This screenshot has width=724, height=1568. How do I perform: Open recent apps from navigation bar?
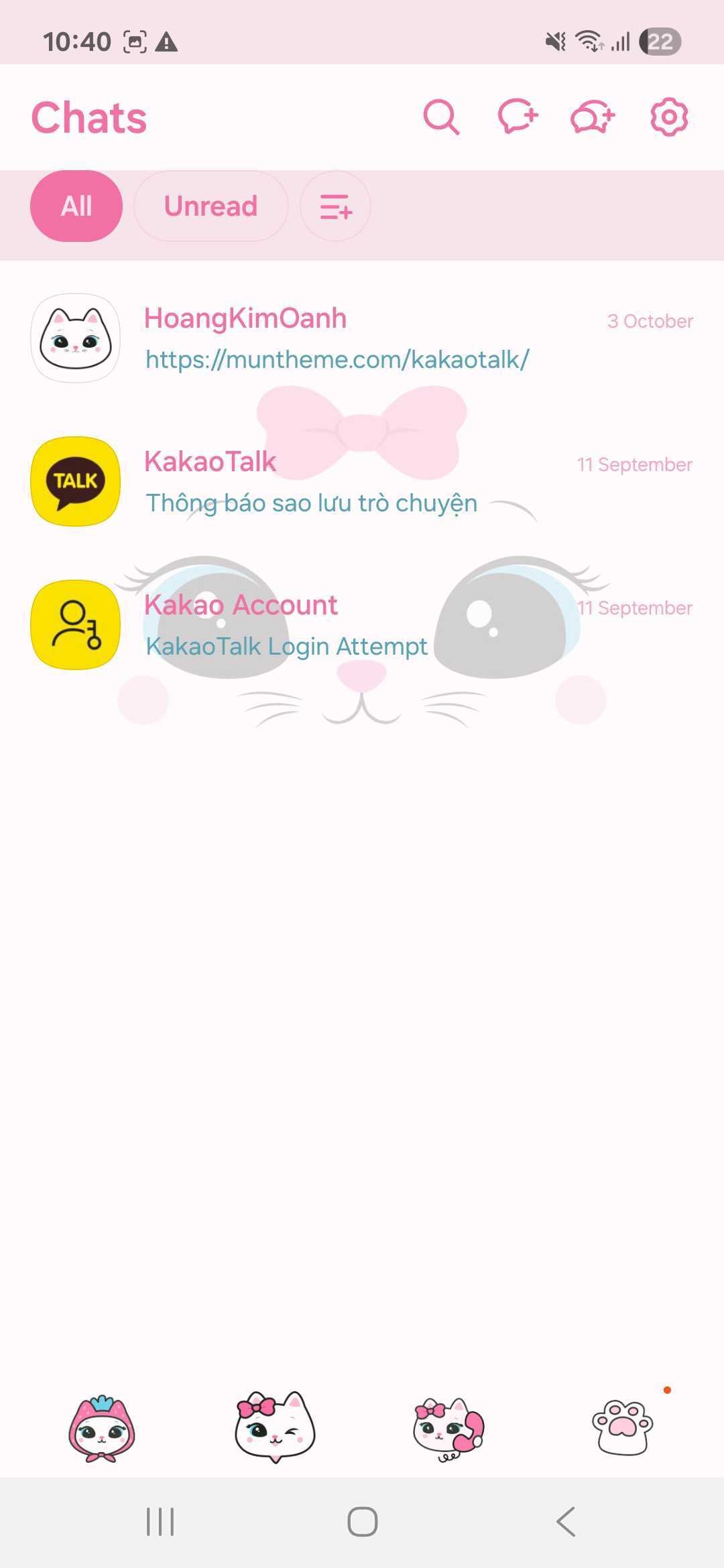160,1521
